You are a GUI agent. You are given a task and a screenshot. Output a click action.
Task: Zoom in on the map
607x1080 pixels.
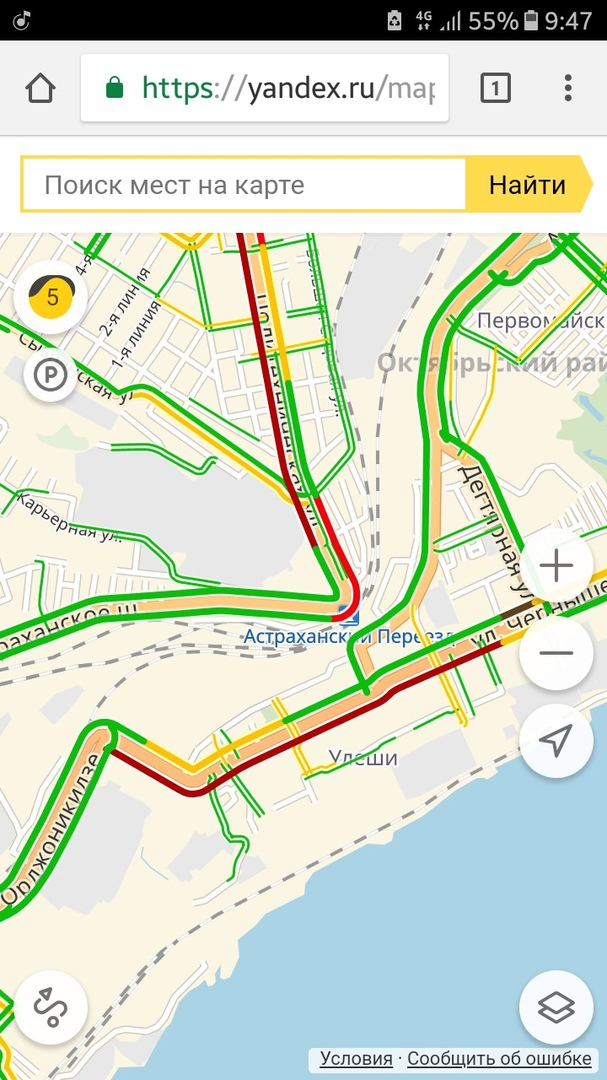(556, 566)
